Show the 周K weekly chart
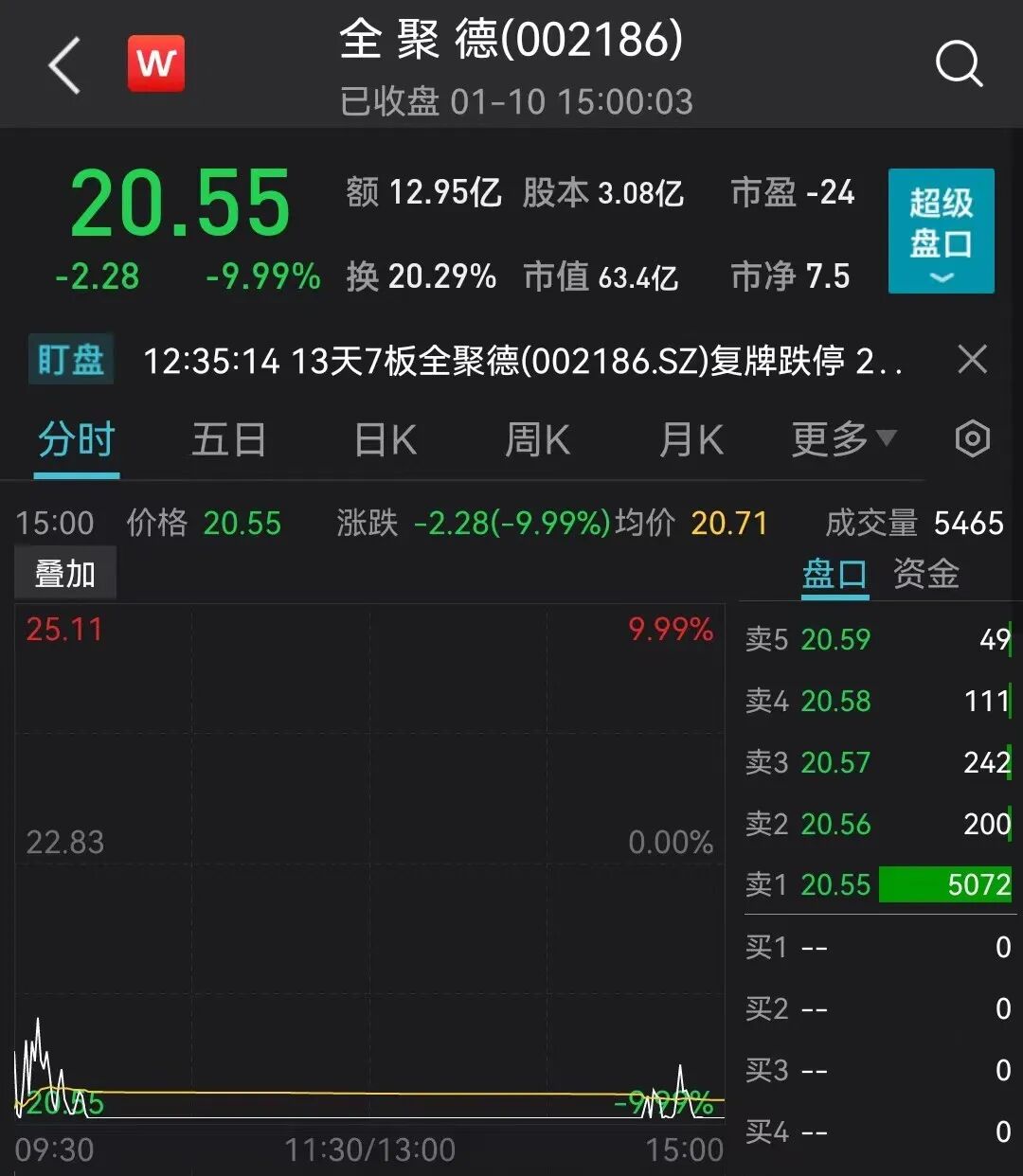Viewport: 1023px width, 1176px height. coord(537,440)
